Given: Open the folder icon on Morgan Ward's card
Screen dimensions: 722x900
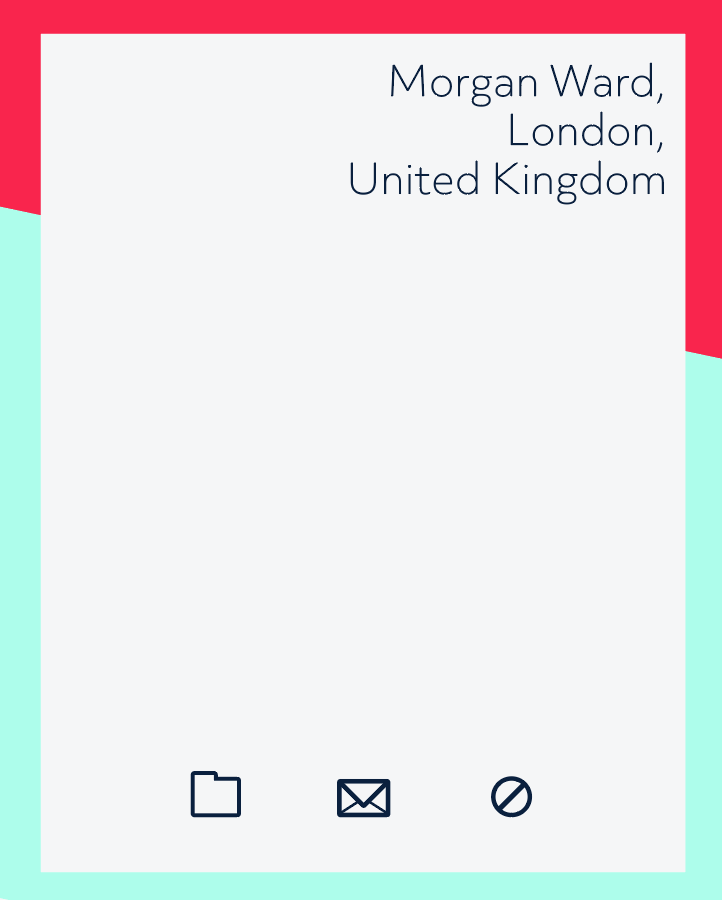Looking at the screenshot, I should (x=216, y=794).
